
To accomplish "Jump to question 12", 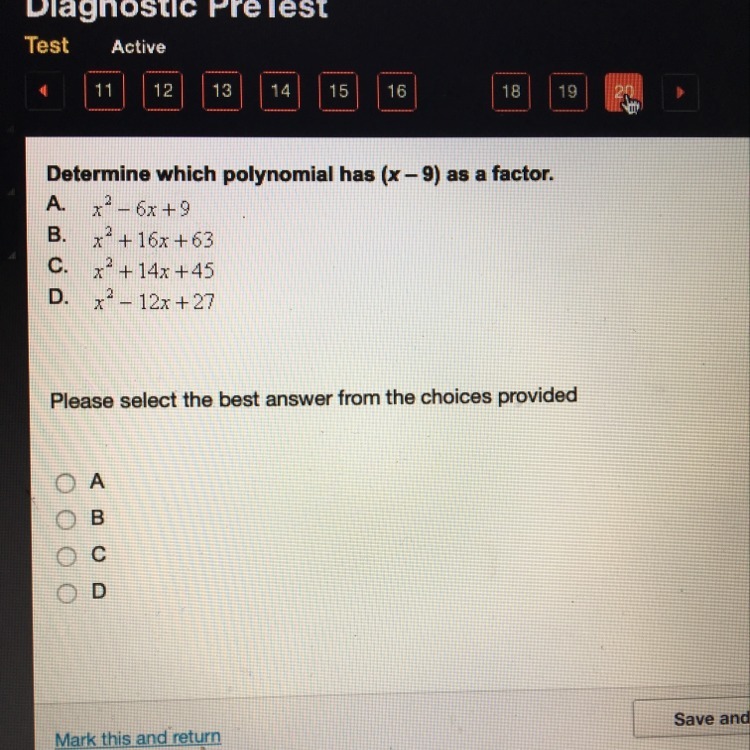I will tap(162, 91).
